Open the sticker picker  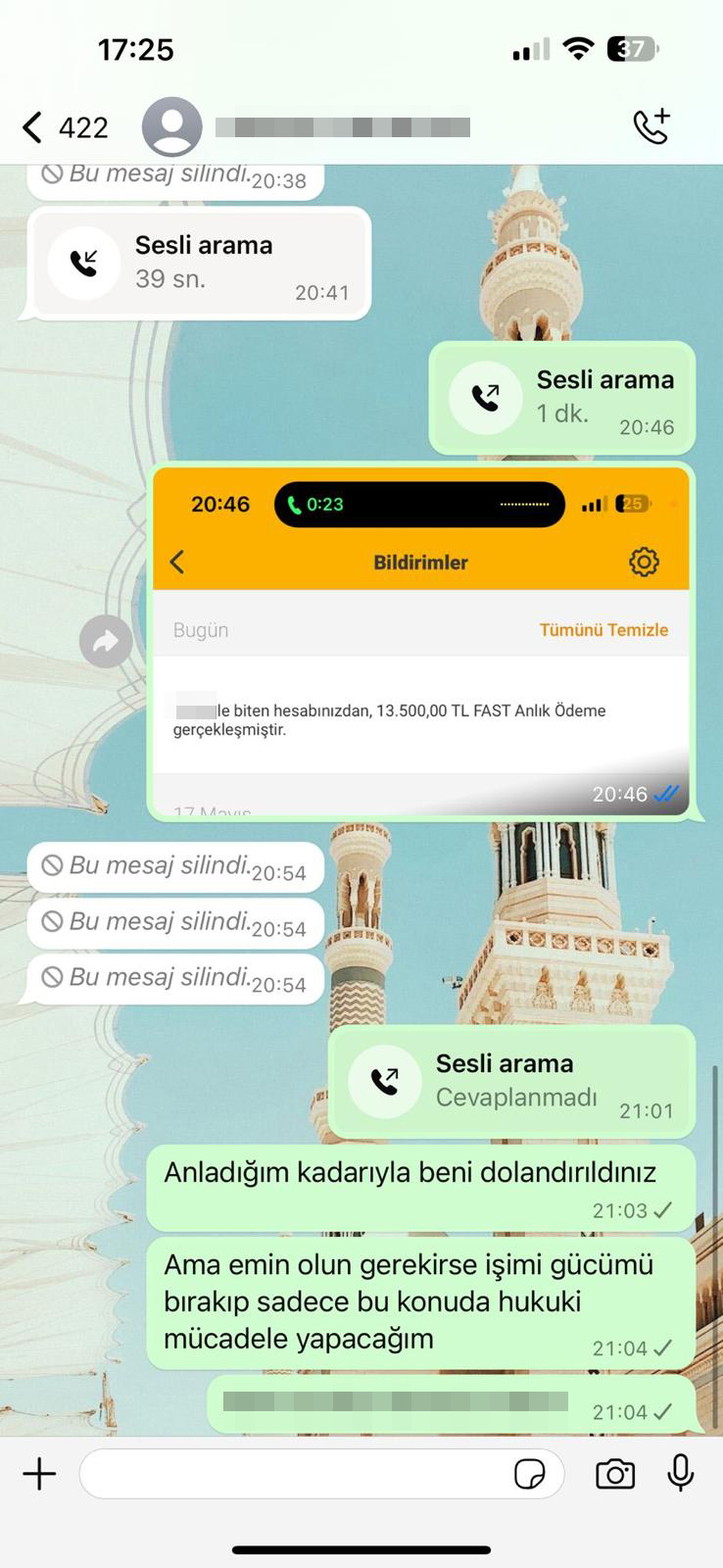[530, 1474]
